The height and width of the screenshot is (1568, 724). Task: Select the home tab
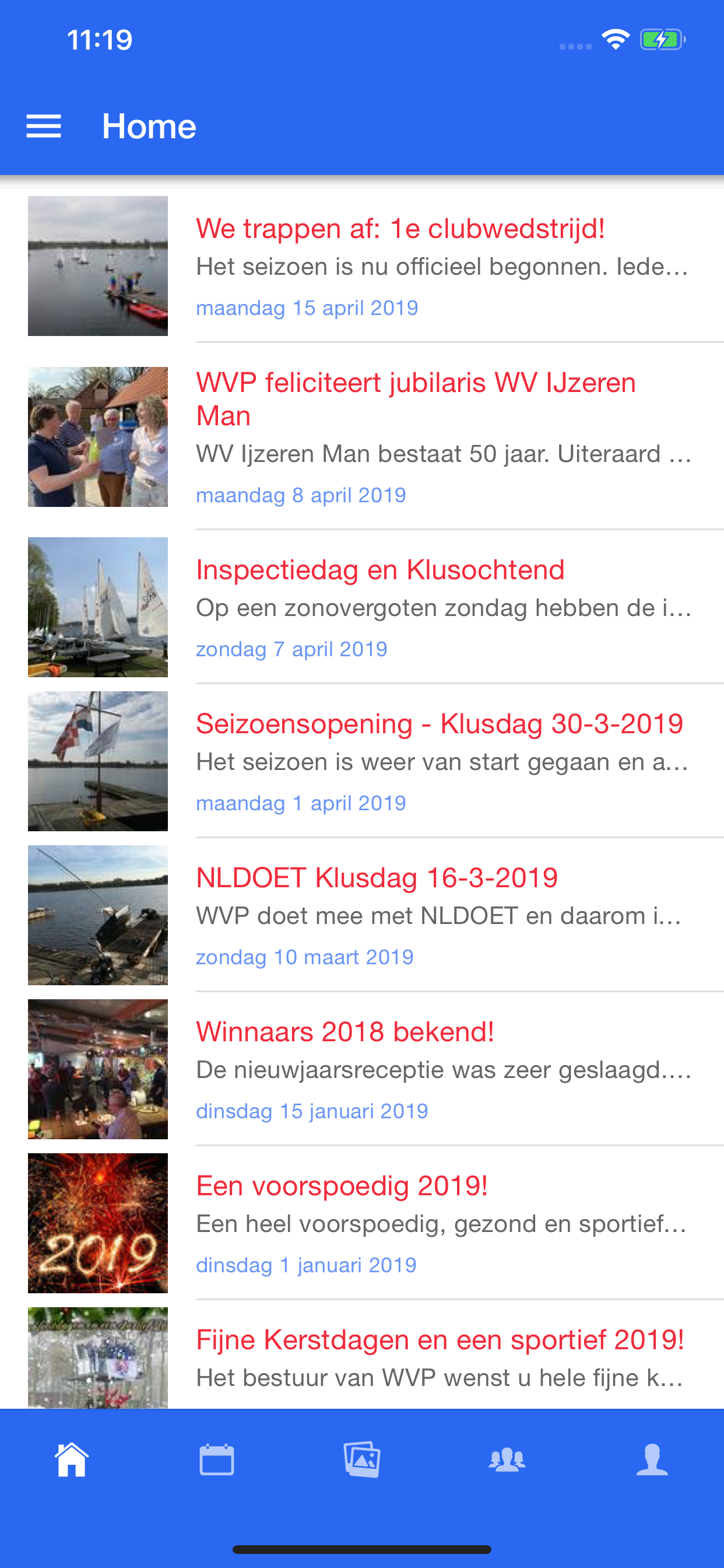72,1459
